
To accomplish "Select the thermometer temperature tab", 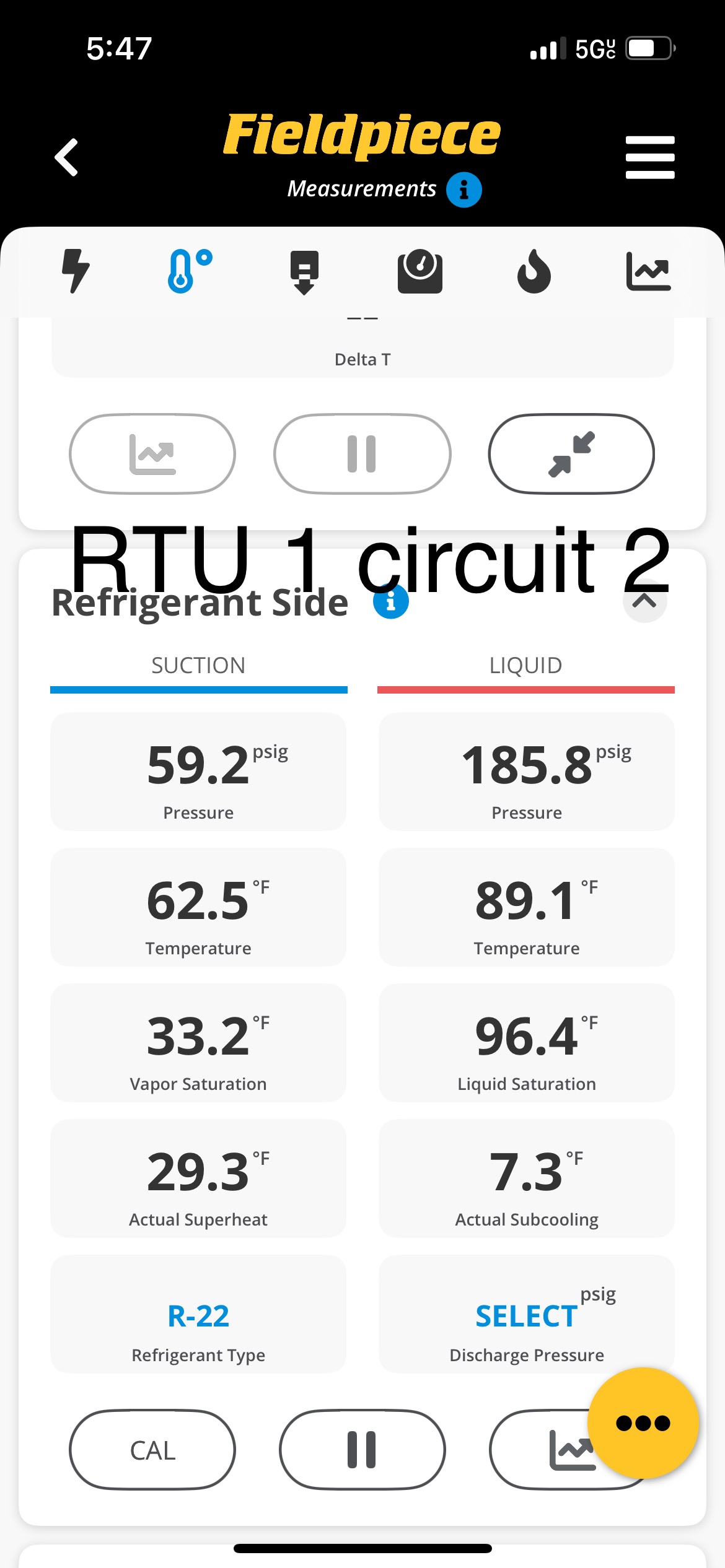I will click(189, 271).
